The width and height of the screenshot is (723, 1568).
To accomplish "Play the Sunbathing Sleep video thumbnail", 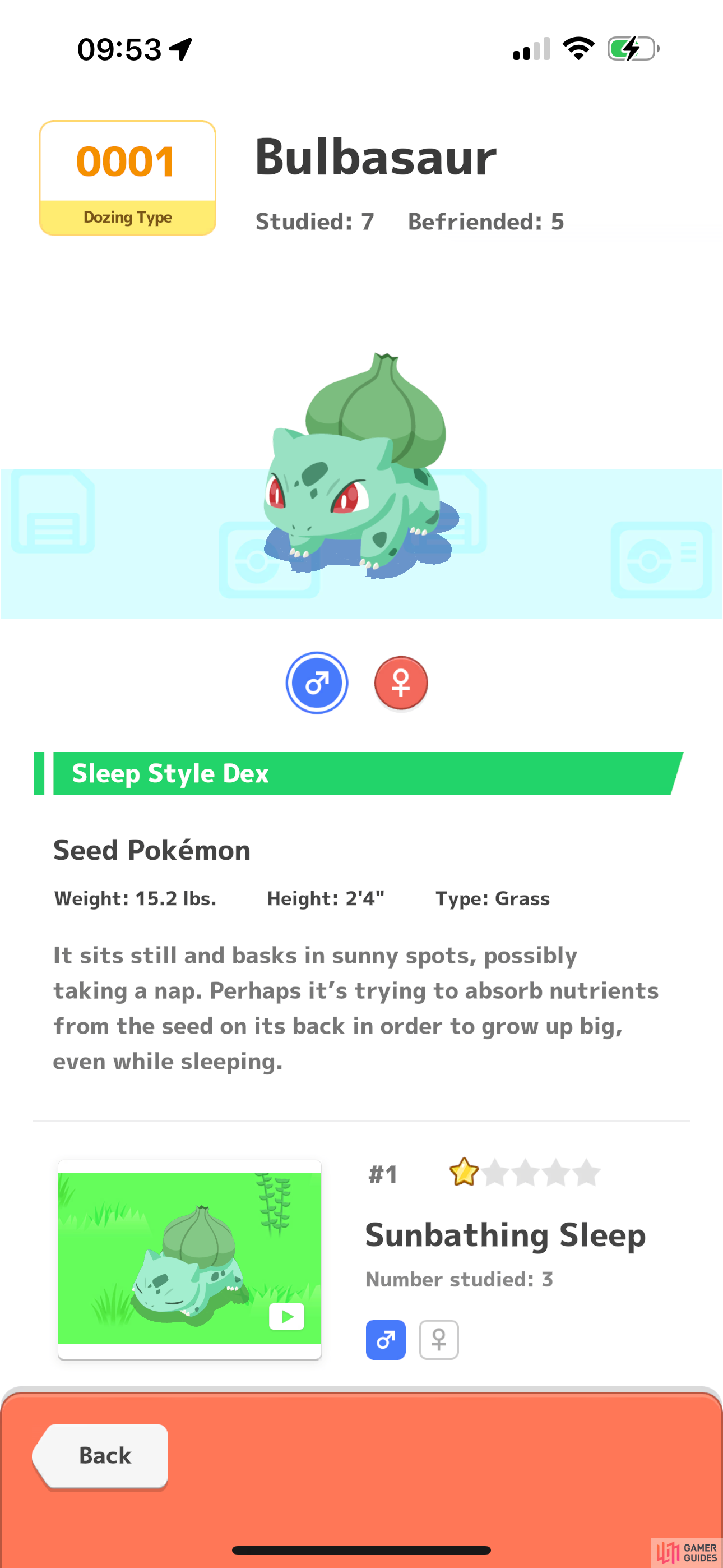I will (189, 1259).
